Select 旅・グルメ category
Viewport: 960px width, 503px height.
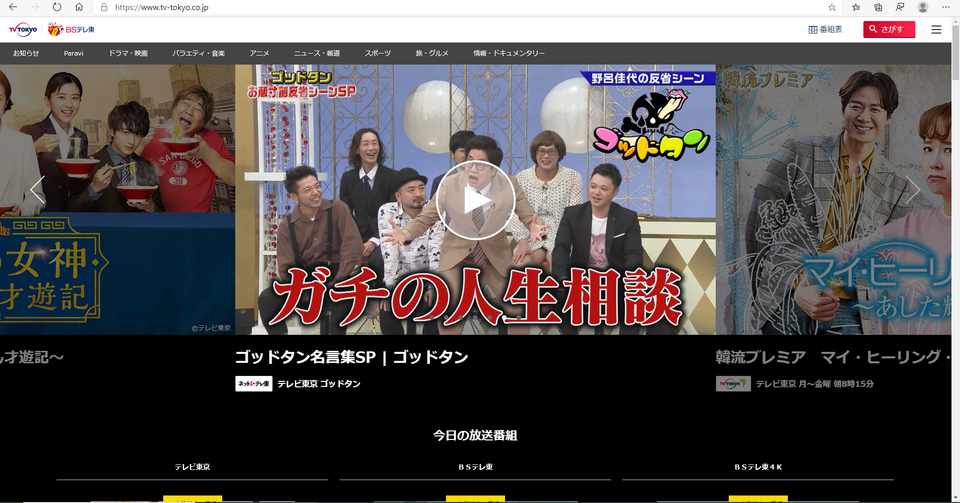point(432,53)
